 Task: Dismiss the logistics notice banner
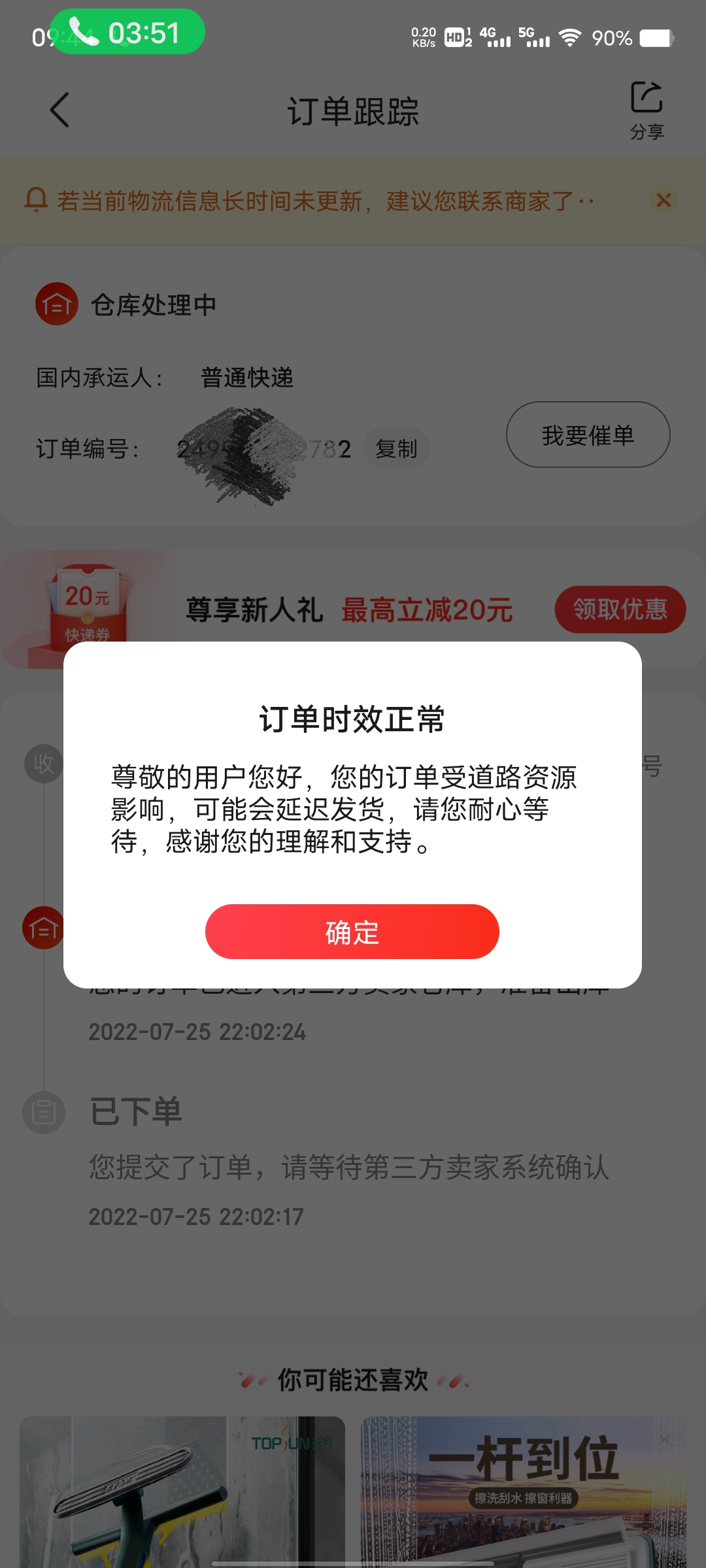pyautogui.click(x=664, y=201)
